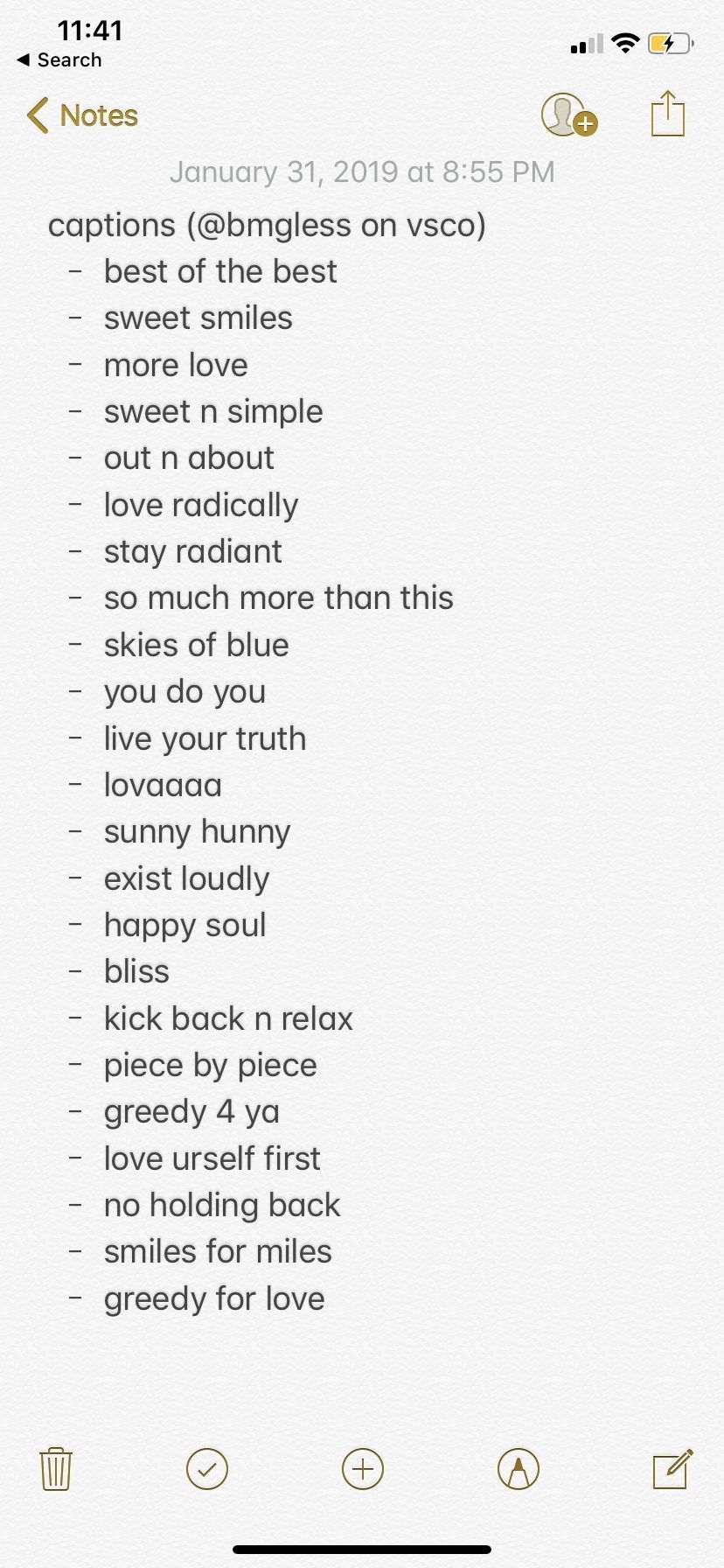Tap the clock showing 11:41
This screenshot has width=724, height=1568.
coord(90,31)
